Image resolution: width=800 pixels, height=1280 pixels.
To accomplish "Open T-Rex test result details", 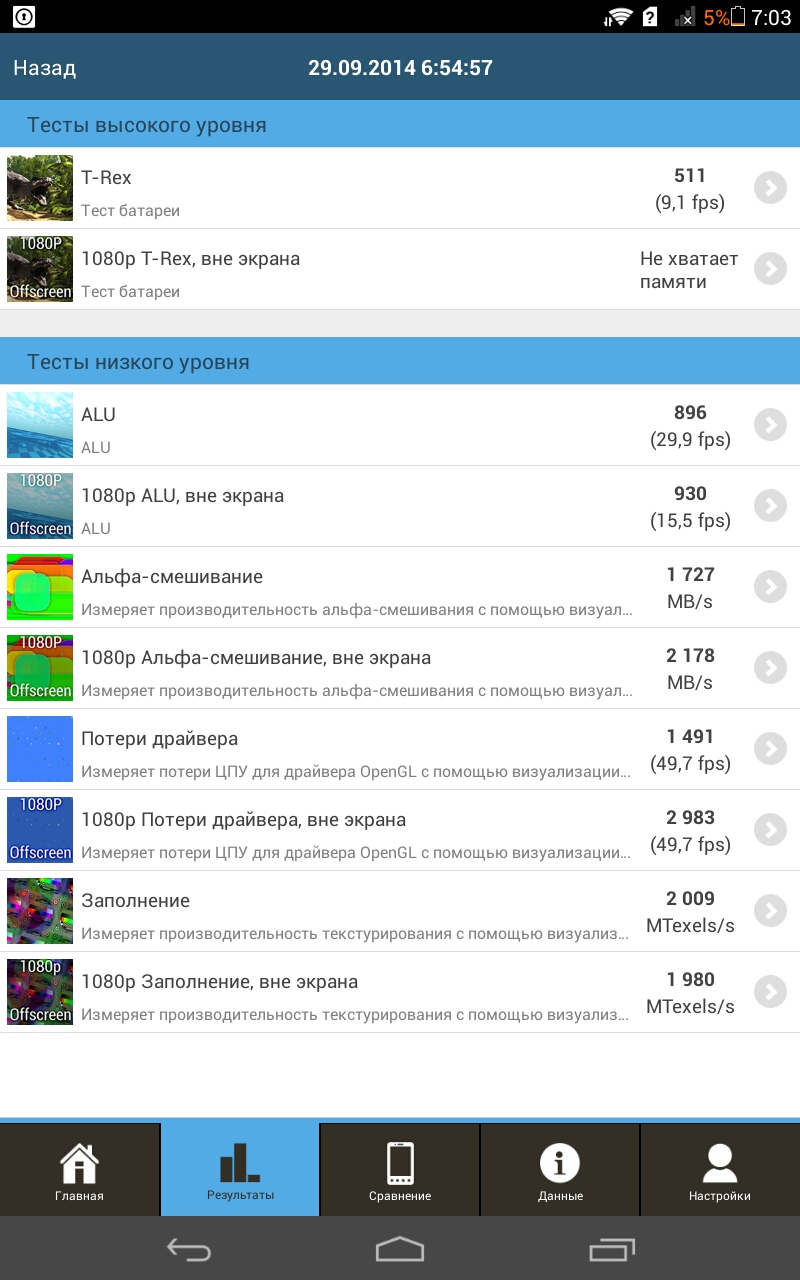I will pyautogui.click(x=400, y=188).
